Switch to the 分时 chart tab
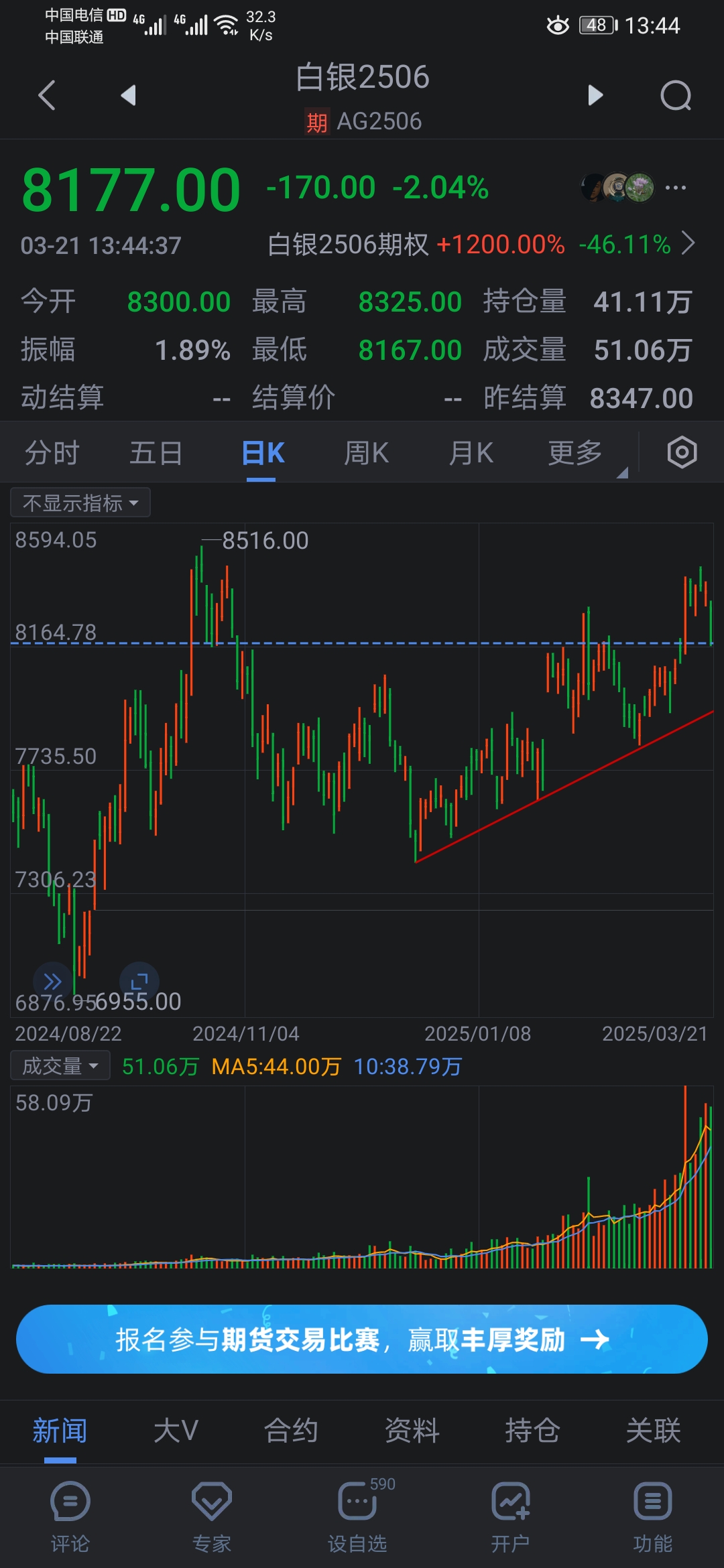 52,453
